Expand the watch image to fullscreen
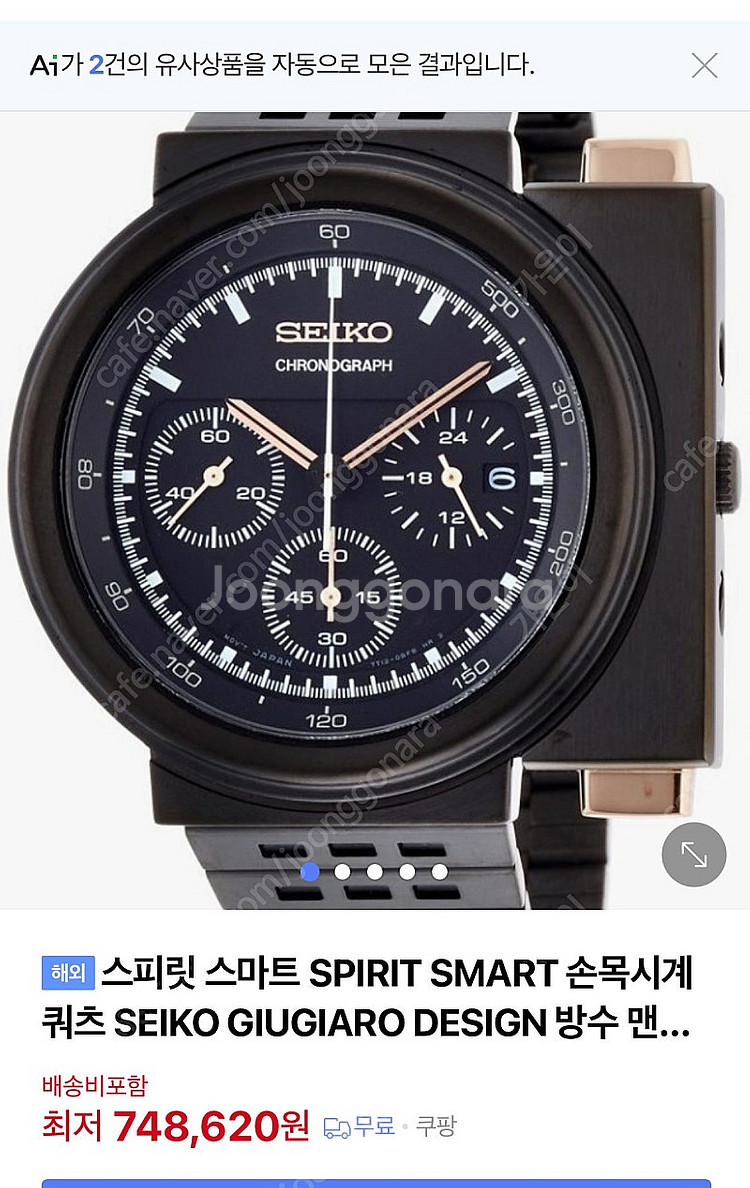Viewport: 750px width, 1188px height. point(694,854)
